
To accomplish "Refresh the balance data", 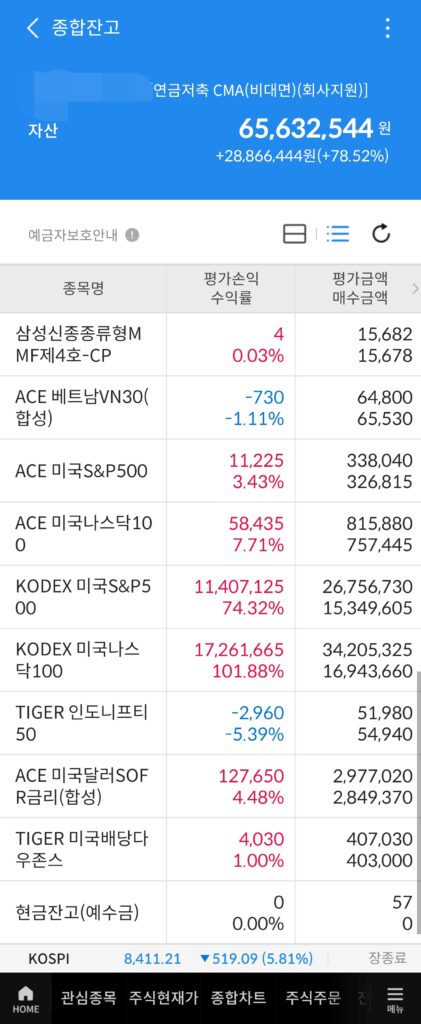I will click(381, 234).
